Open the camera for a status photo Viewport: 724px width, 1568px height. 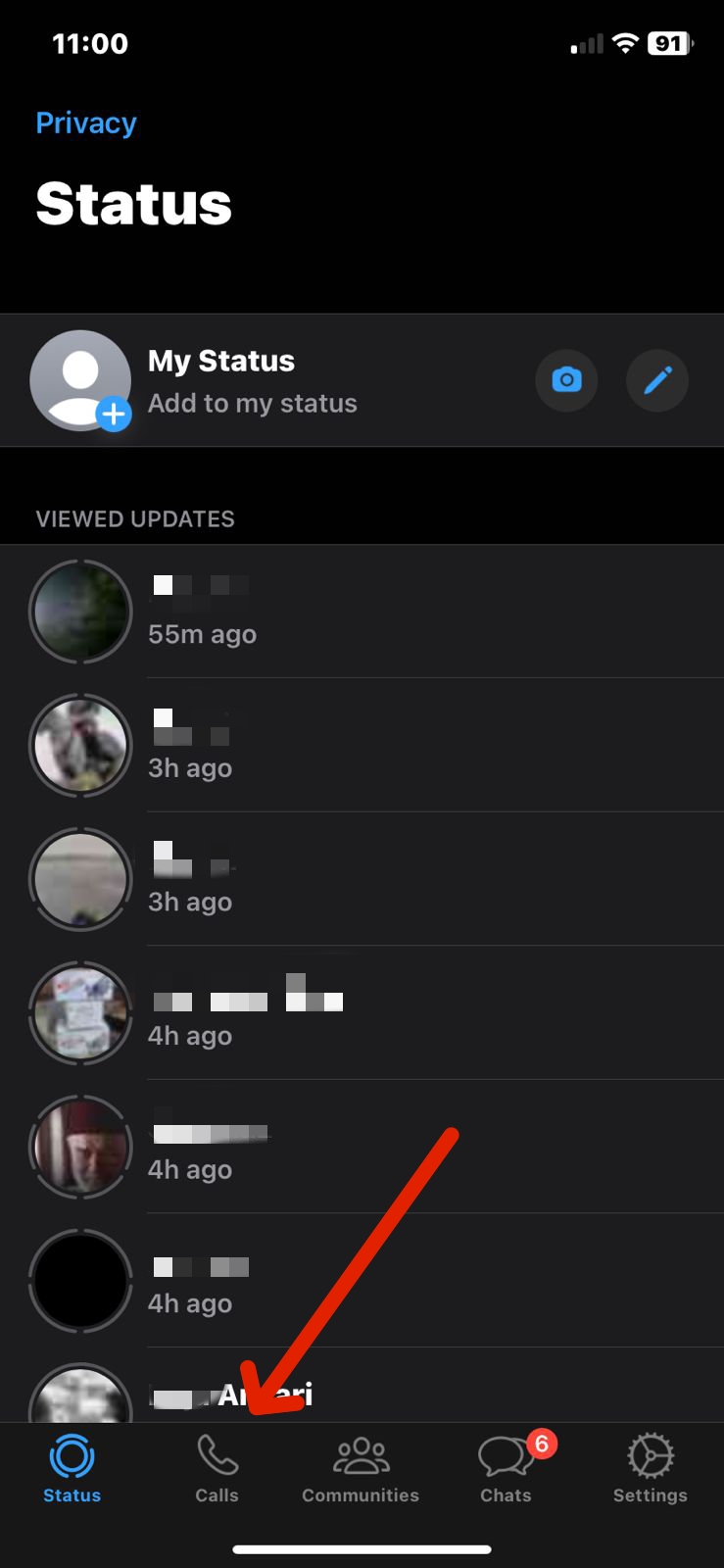(x=566, y=380)
